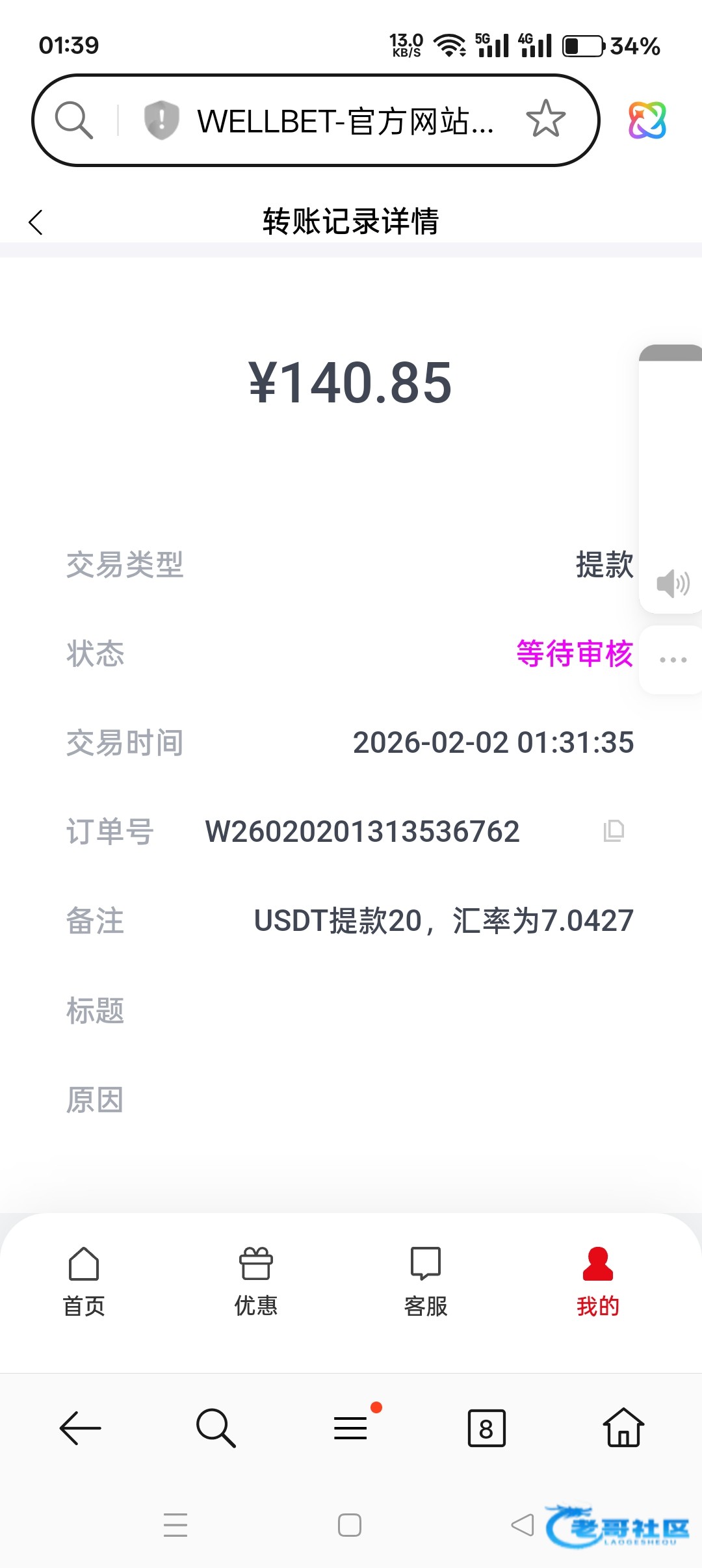
Task: Tap the browser back arrow in the toolbar
Action: coord(81,1428)
